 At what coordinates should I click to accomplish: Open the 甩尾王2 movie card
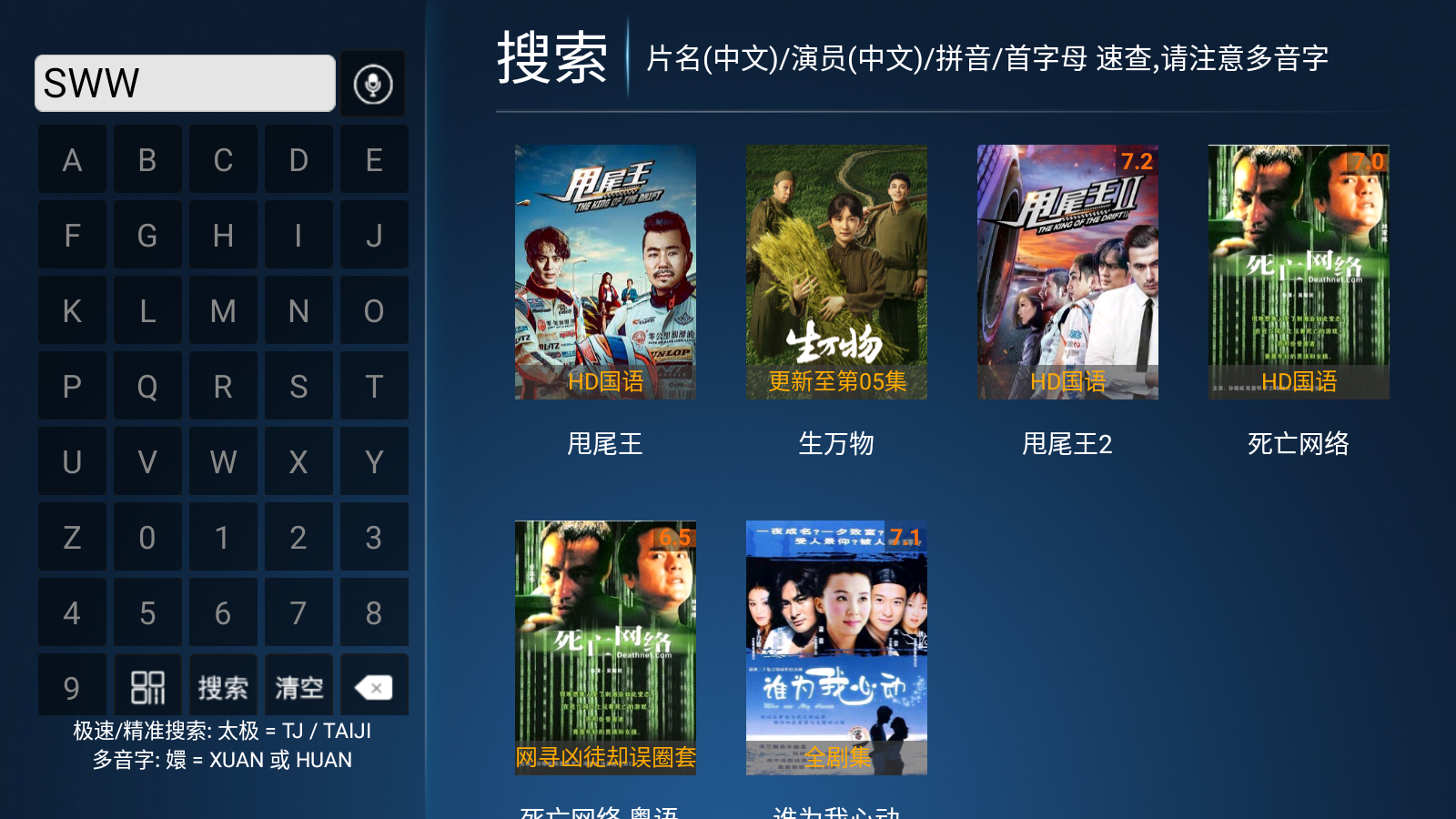pos(1067,272)
